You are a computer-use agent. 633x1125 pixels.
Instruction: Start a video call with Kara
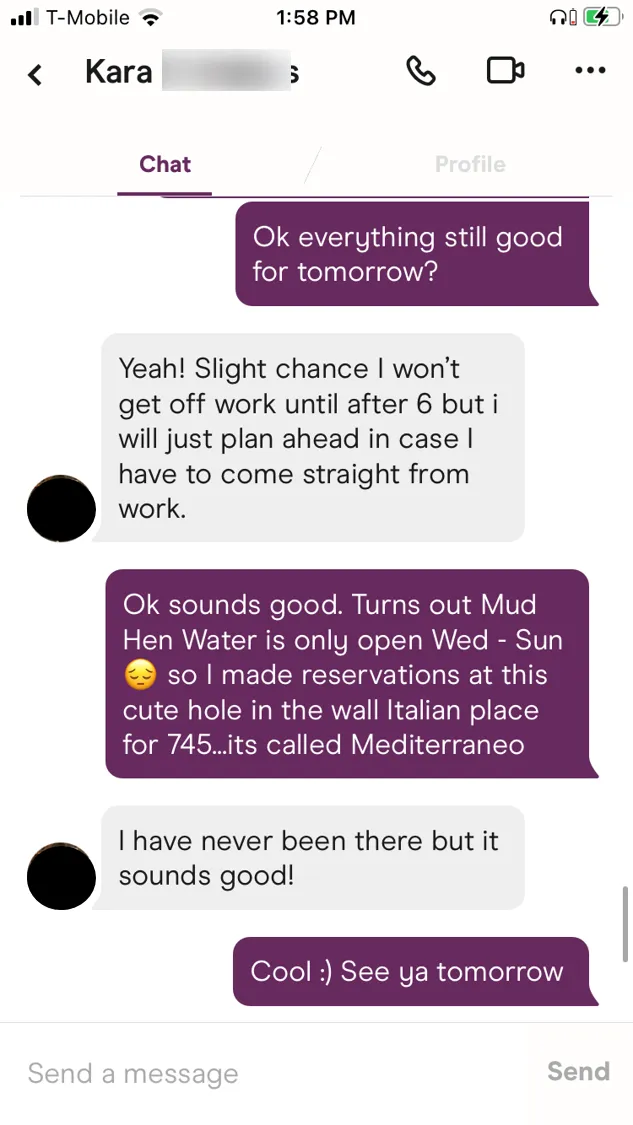[x=505, y=71]
